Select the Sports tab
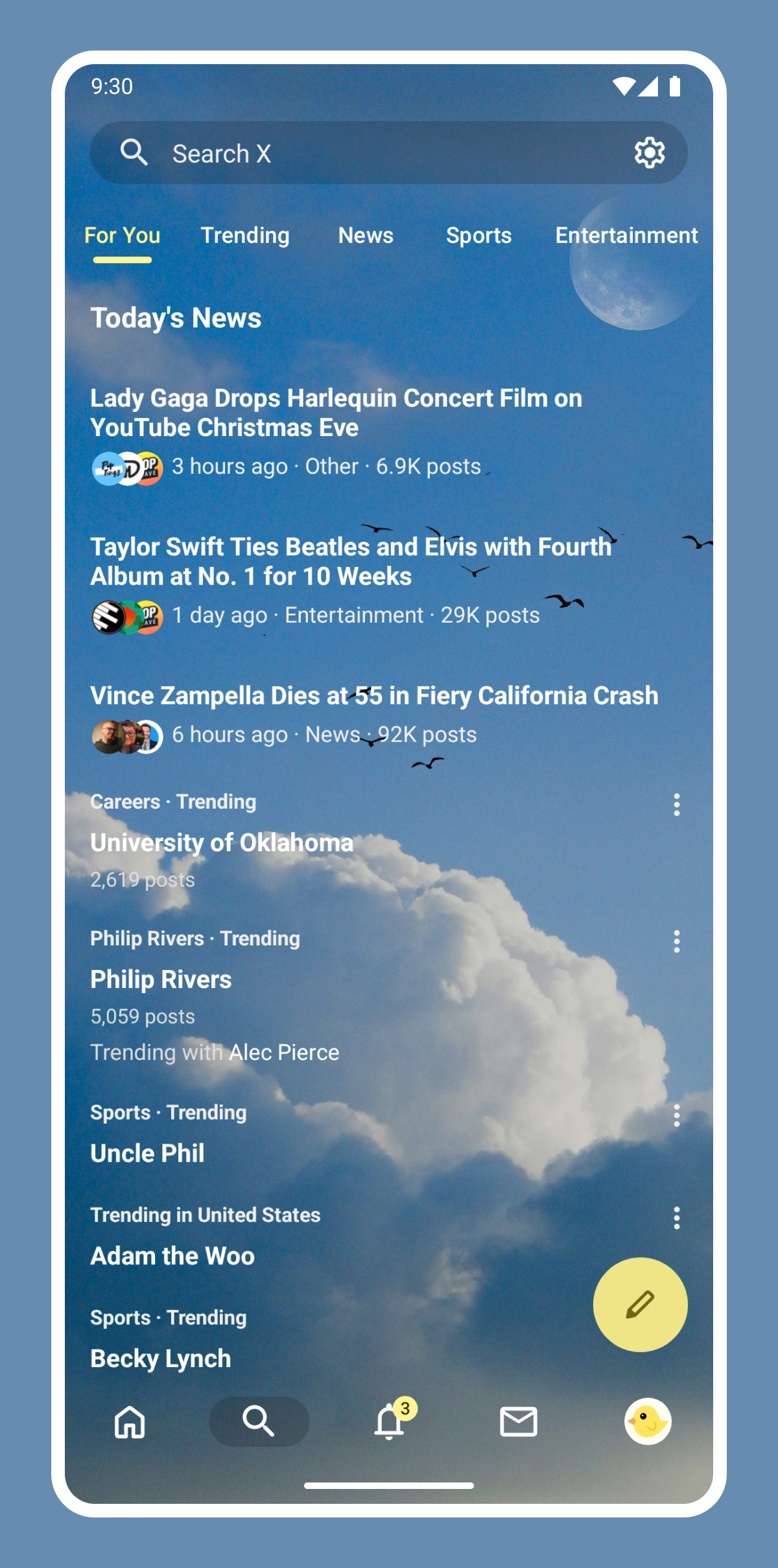 478,235
